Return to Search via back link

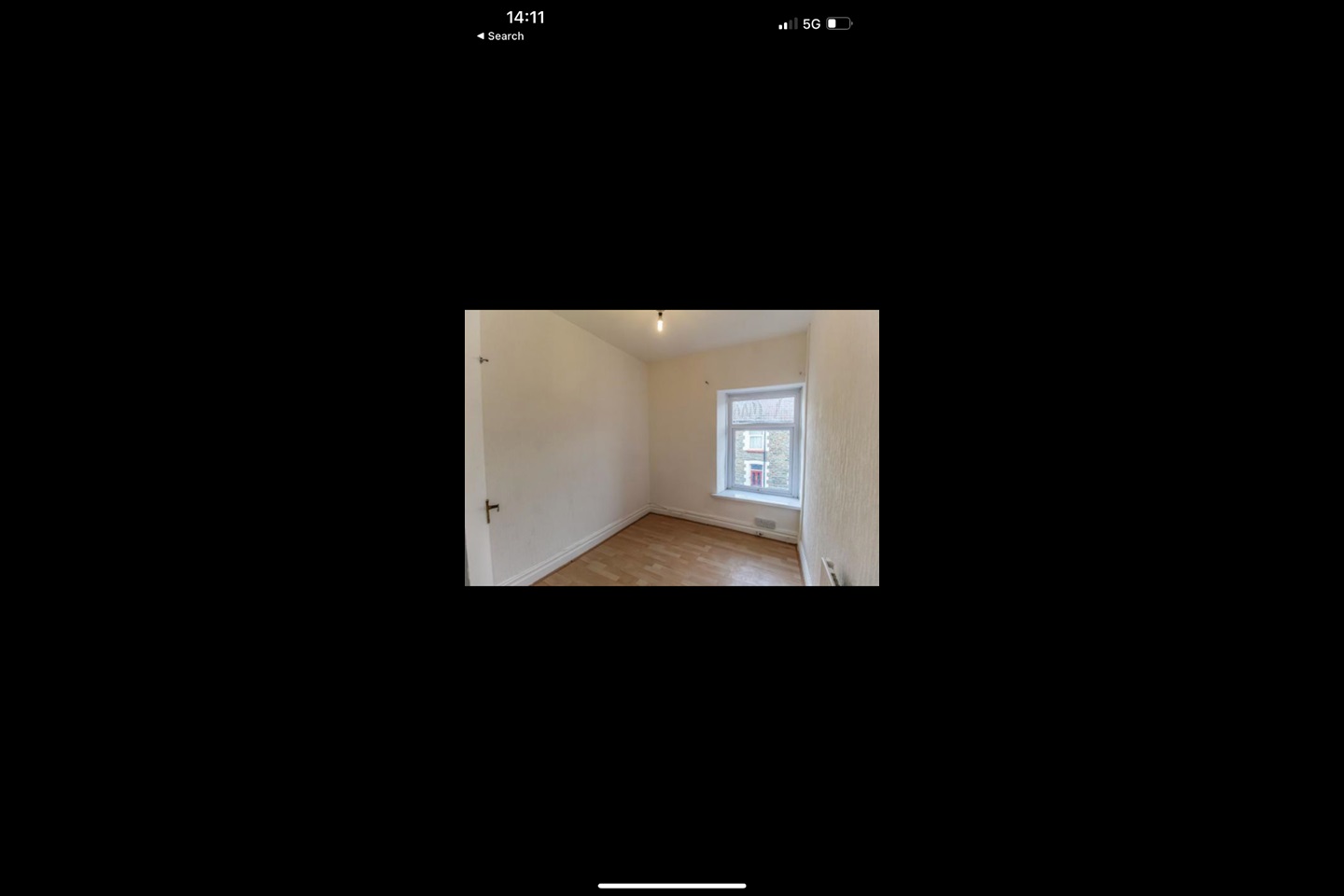point(500,36)
